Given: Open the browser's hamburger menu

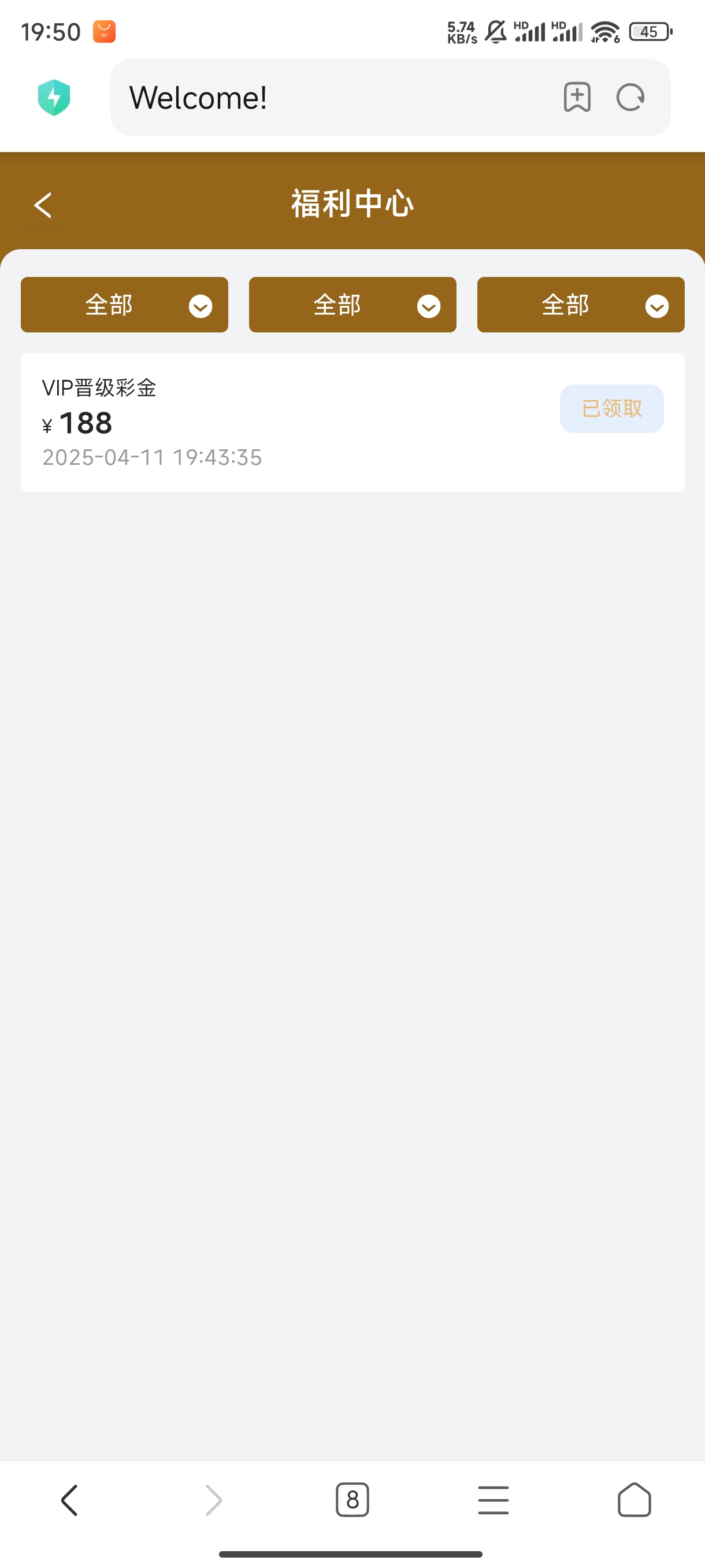Looking at the screenshot, I should pos(493,1500).
